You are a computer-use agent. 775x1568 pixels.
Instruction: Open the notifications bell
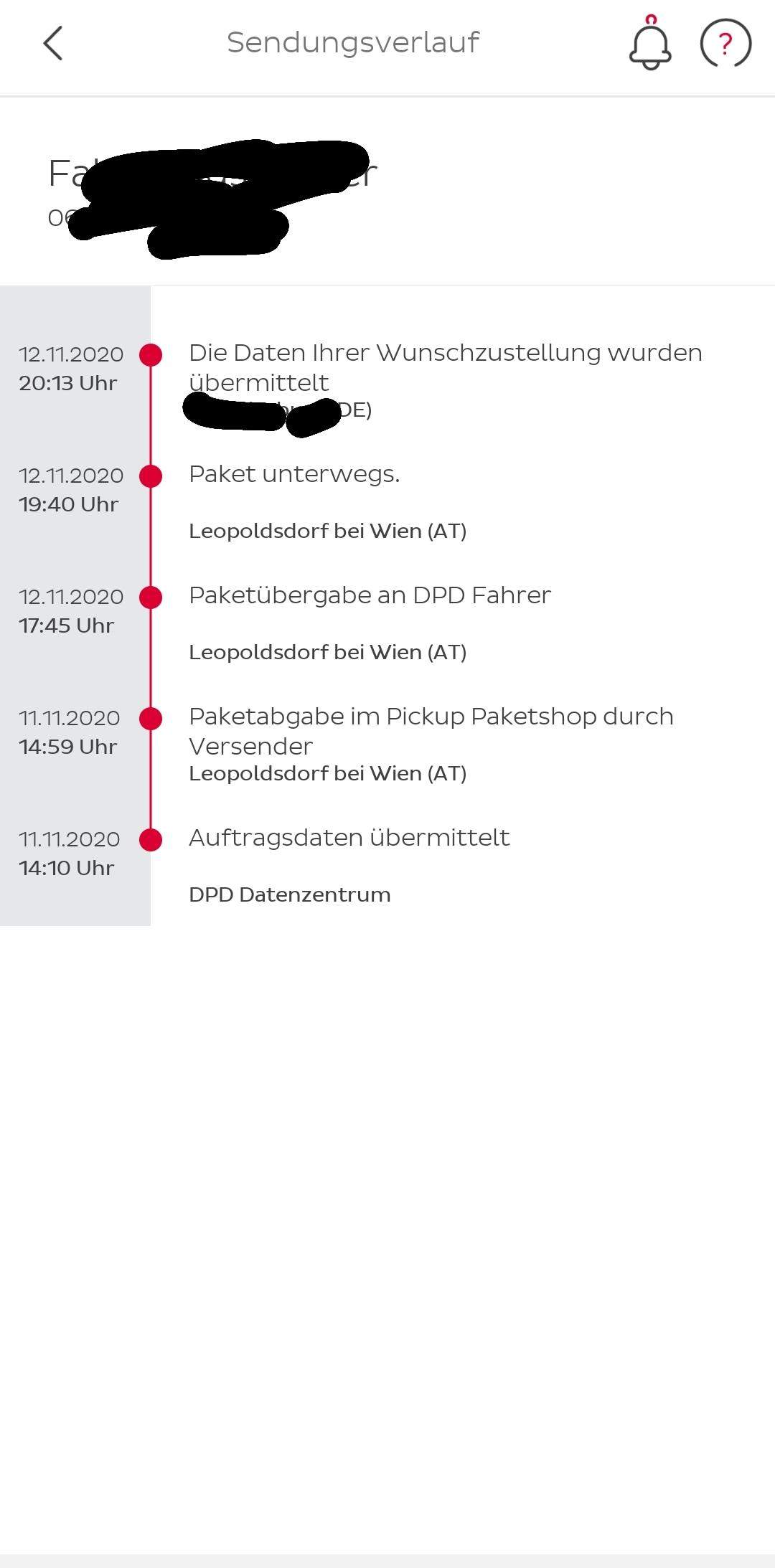(x=650, y=44)
